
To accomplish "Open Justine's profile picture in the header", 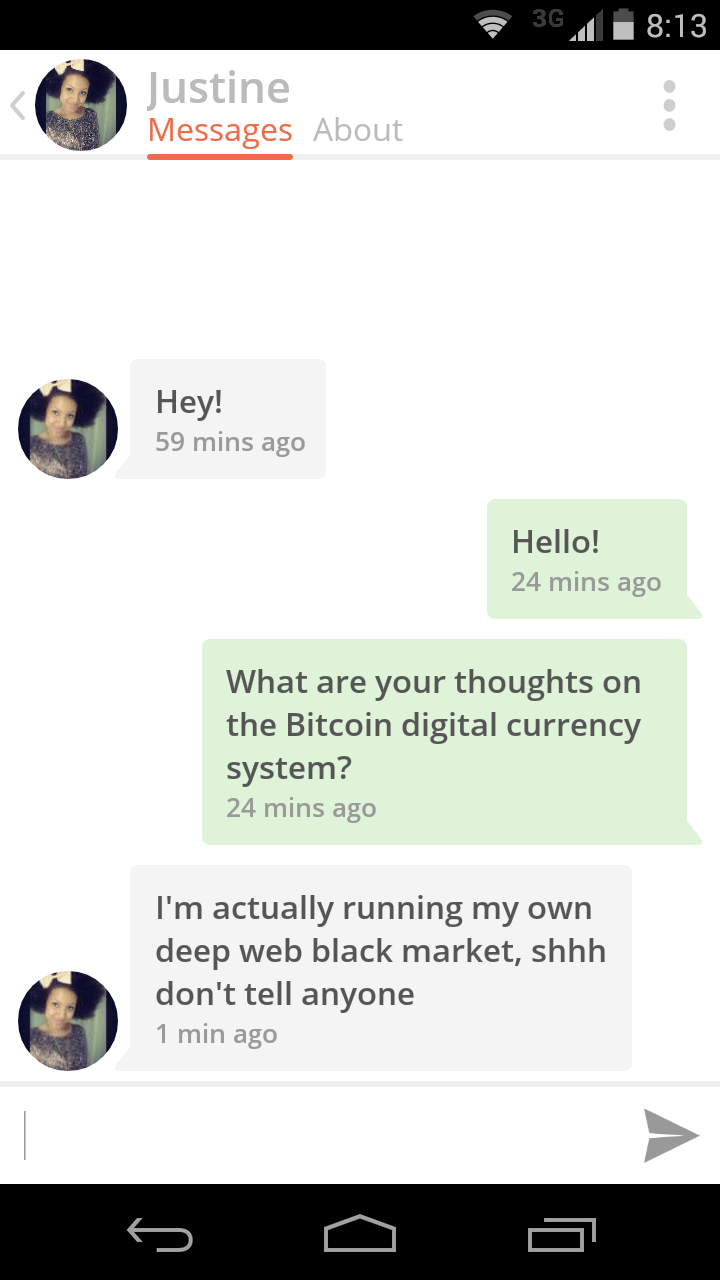I will coord(81,105).
